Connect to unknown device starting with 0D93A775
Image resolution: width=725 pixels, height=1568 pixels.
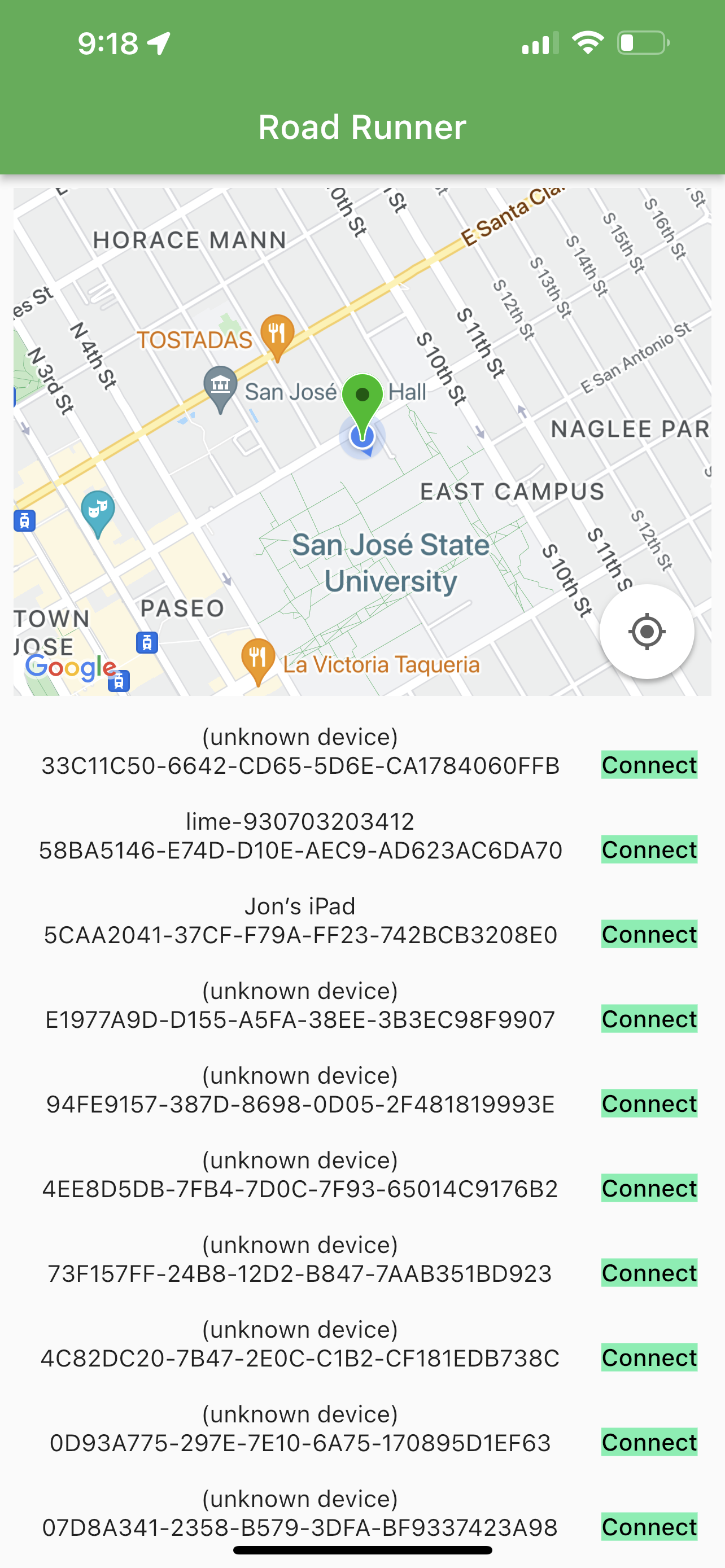(x=649, y=1442)
